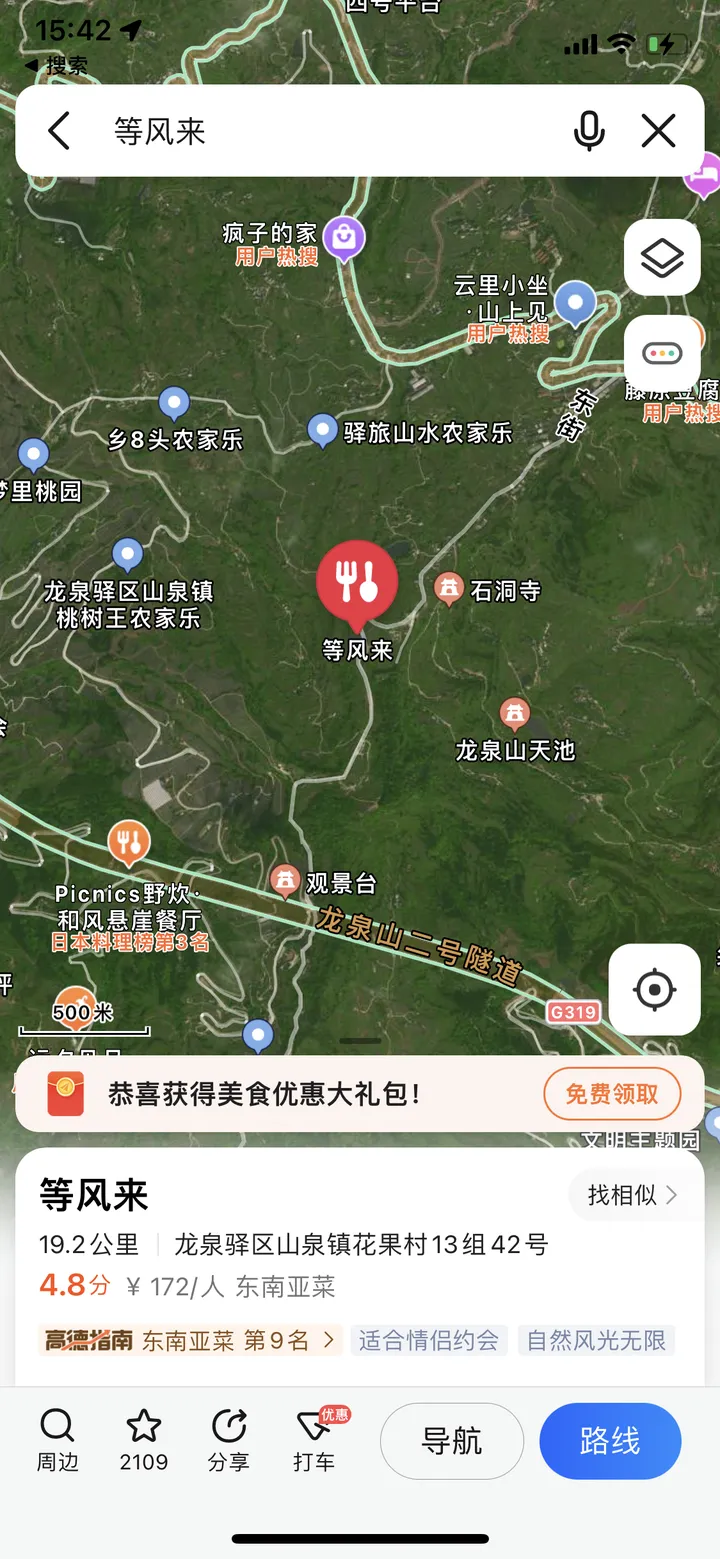Find similar places with 找相似
Viewport: 720px width, 1559px height.
coord(632,1194)
